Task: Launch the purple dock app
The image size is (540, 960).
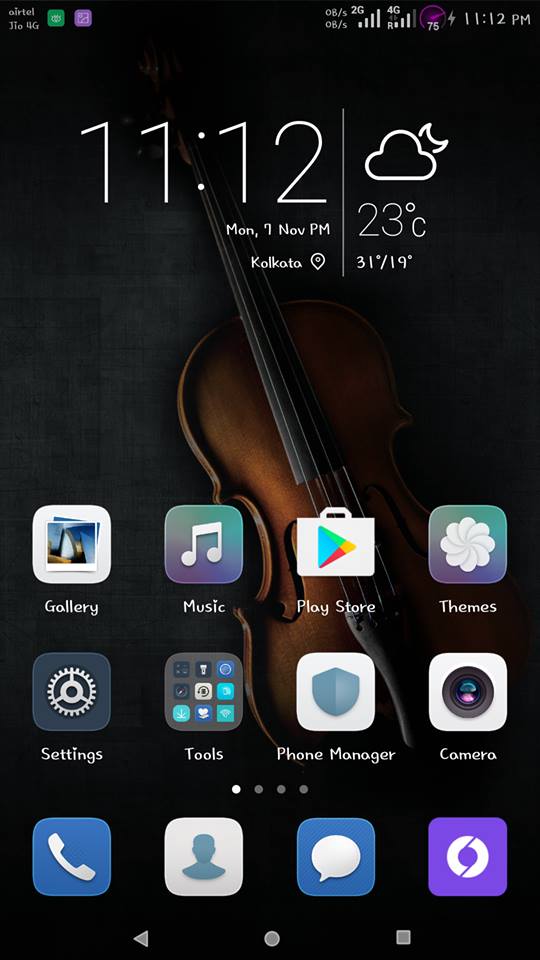Action: tap(468, 856)
